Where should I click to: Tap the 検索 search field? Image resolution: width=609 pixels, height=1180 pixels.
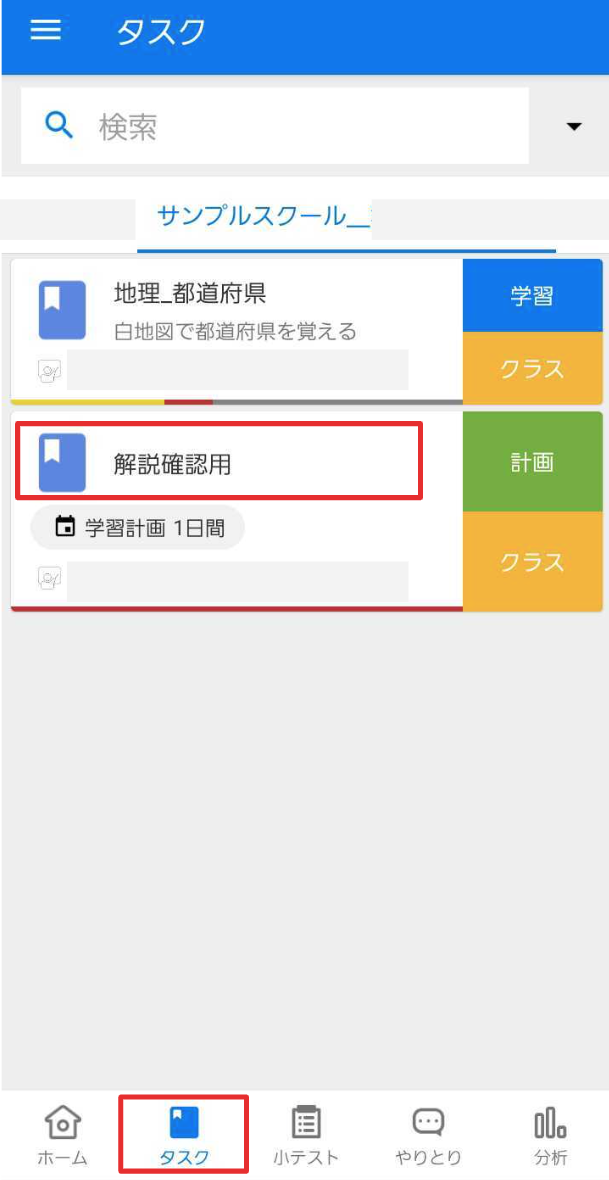[x=290, y=127]
